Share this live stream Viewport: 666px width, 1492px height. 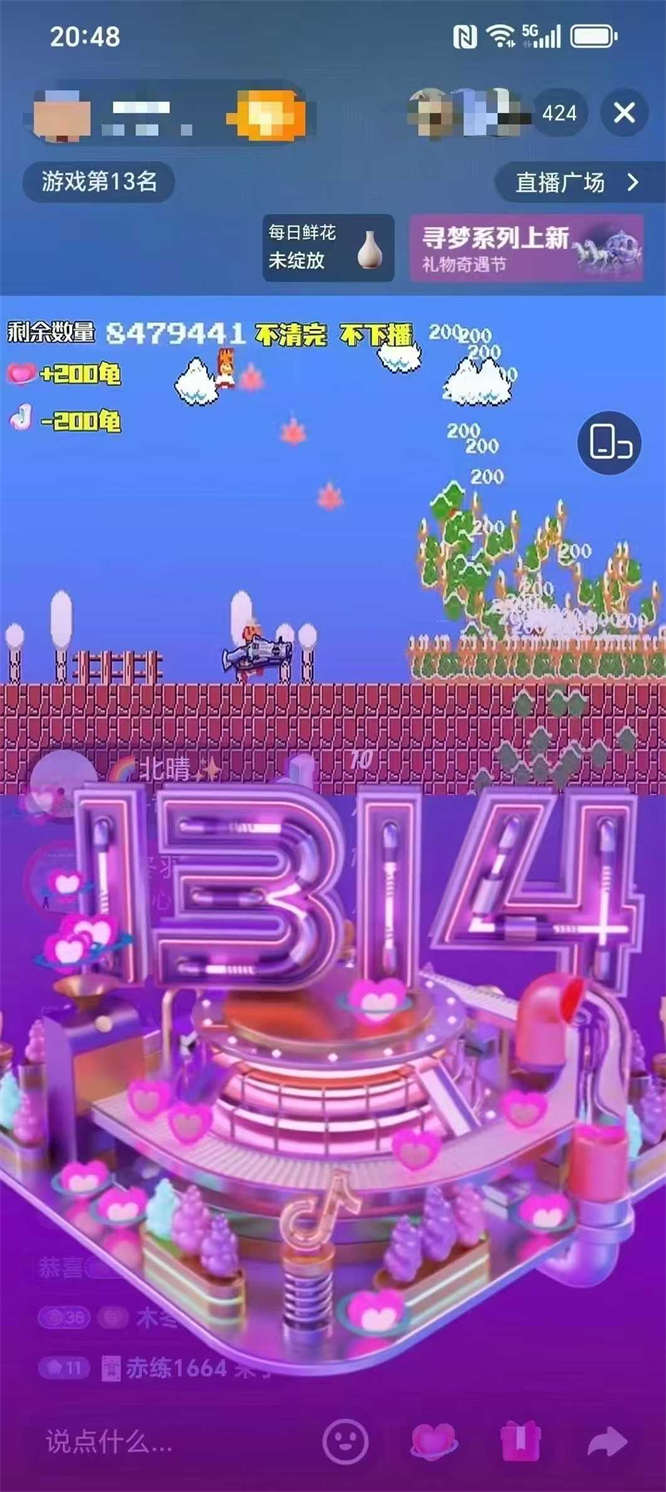(x=606, y=1441)
